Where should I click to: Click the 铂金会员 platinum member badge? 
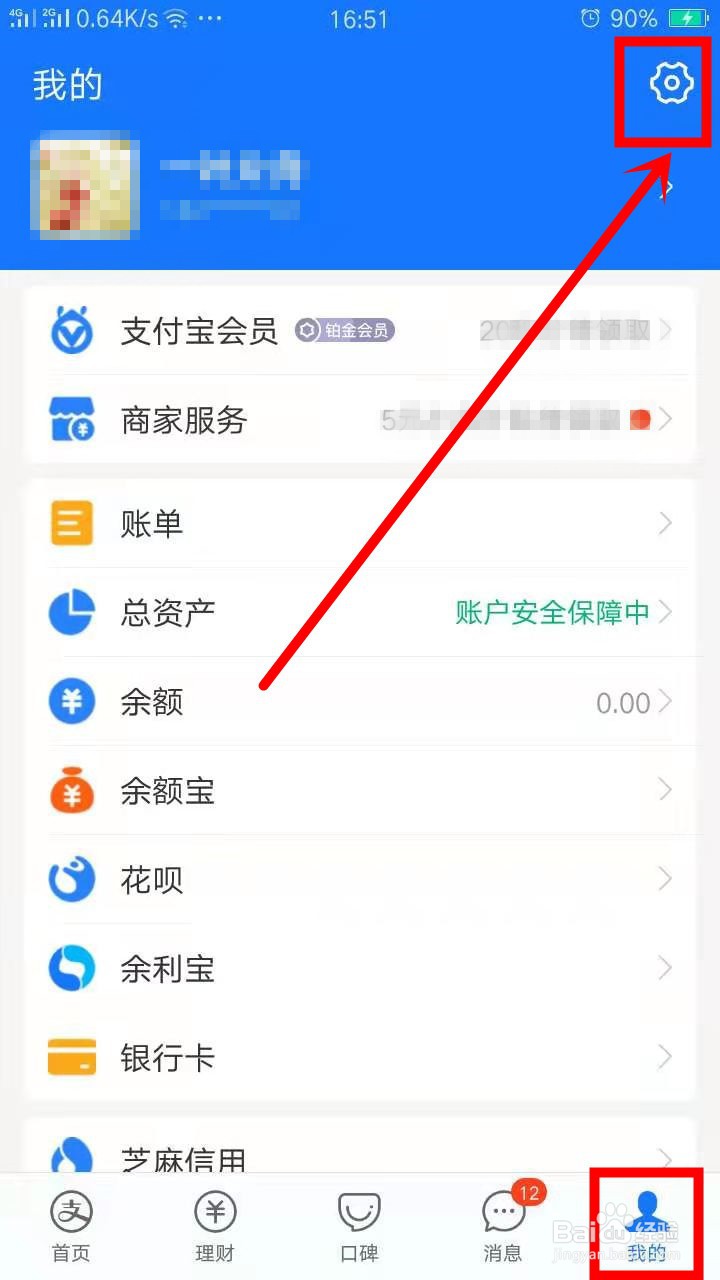(x=344, y=329)
